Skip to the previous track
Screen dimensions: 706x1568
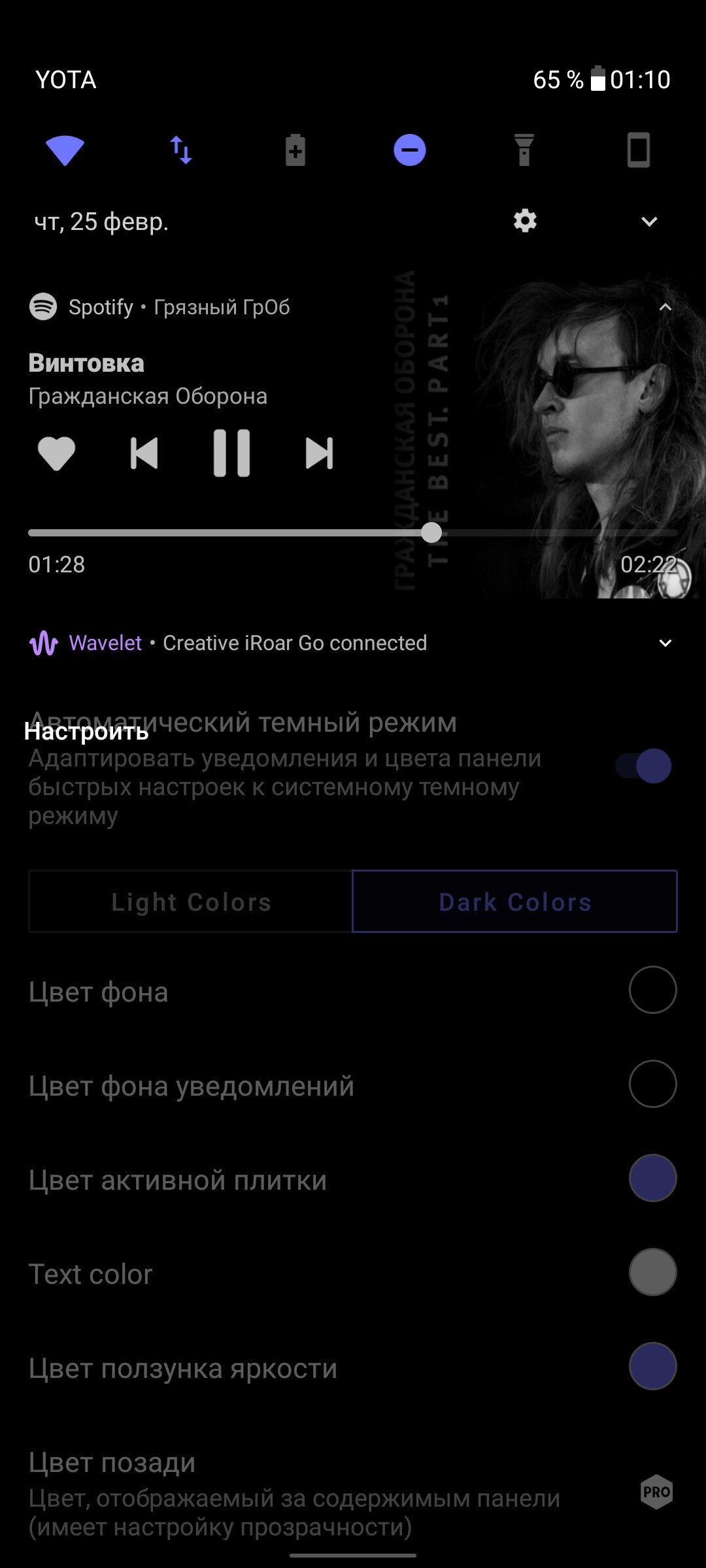[x=144, y=453]
